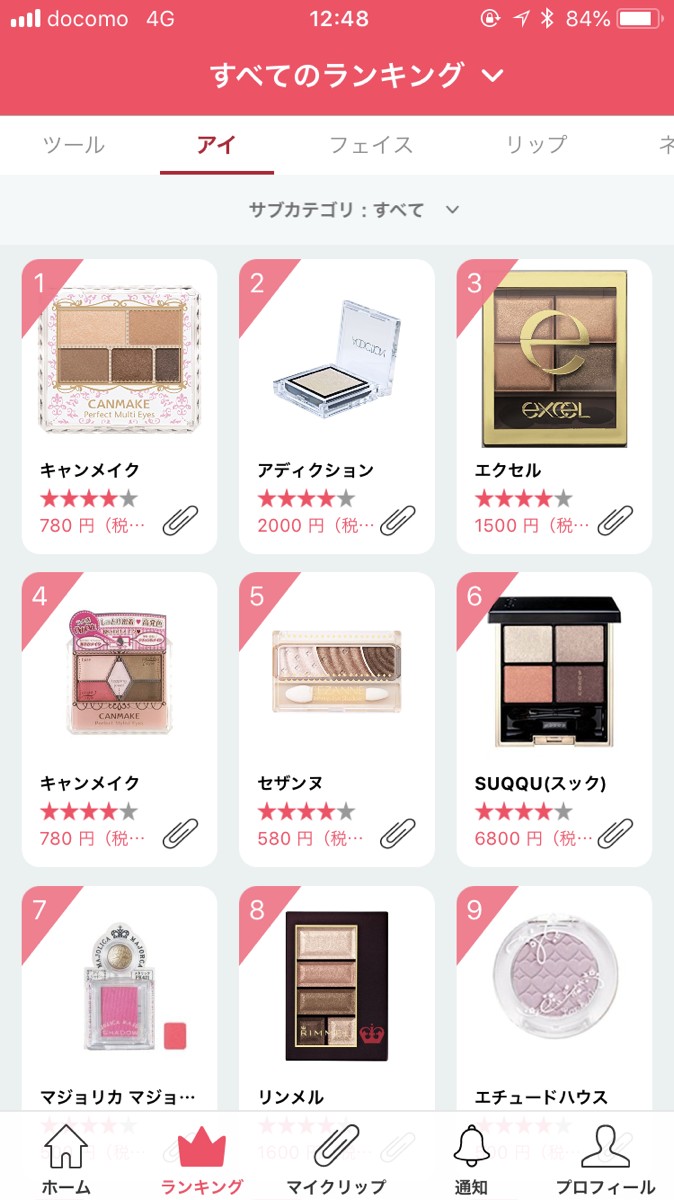Switch to the リップ tab

(536, 145)
